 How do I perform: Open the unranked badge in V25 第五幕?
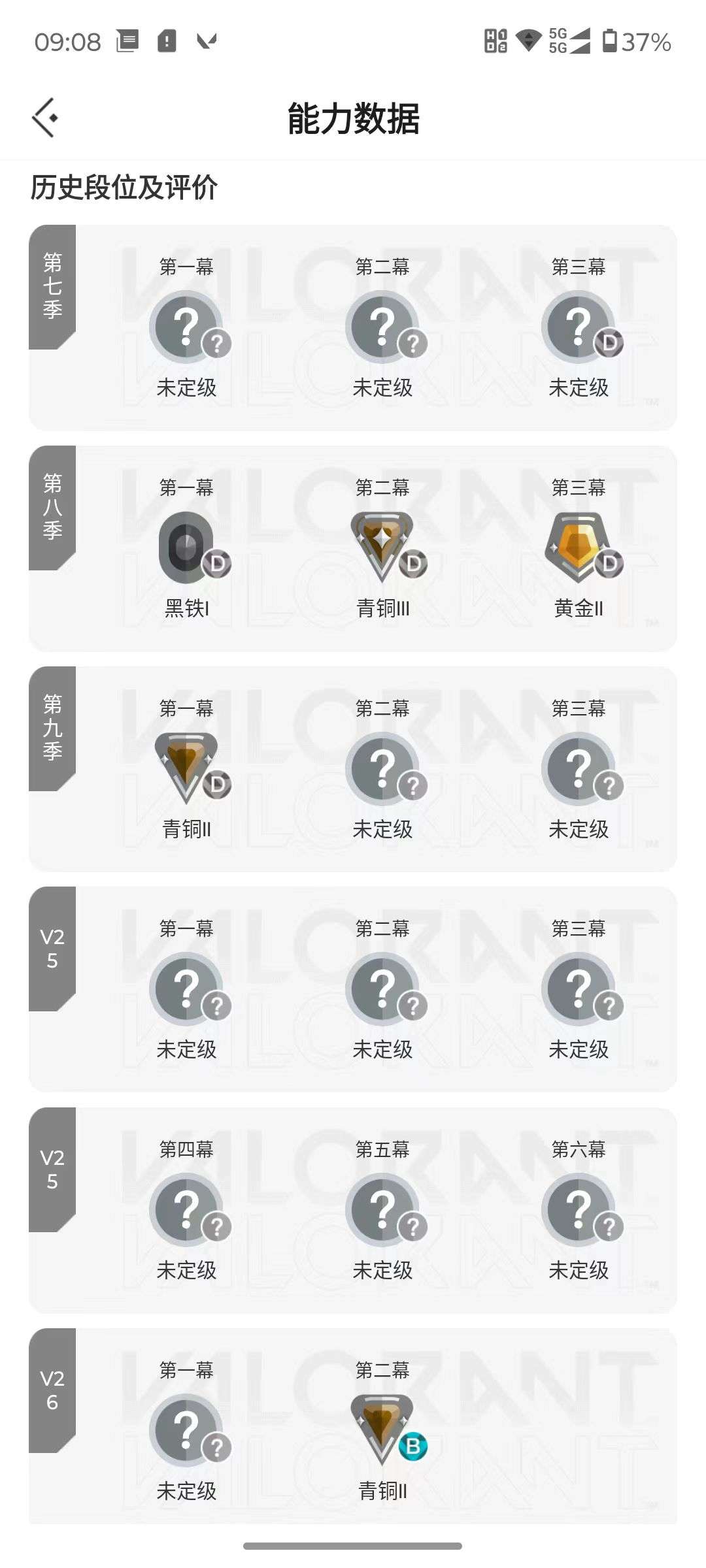point(382,1213)
